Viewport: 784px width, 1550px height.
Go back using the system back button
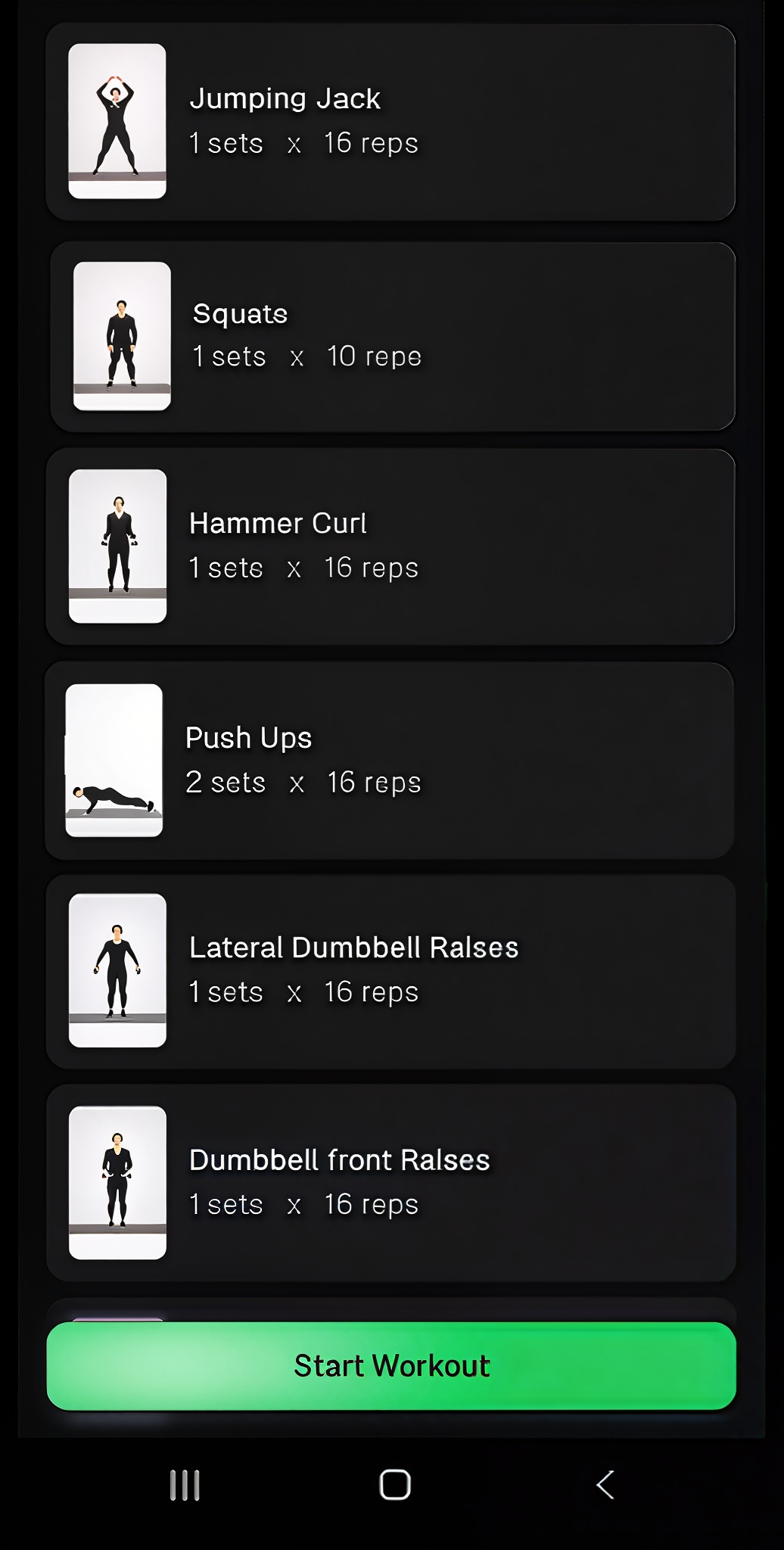click(605, 1485)
